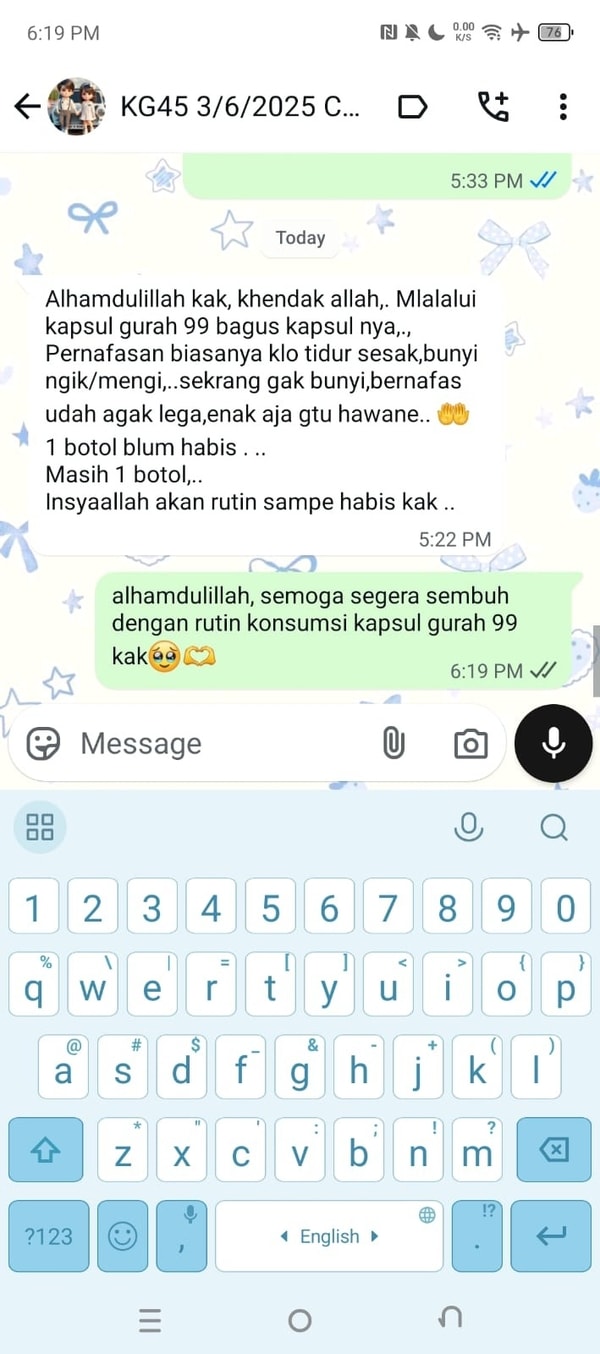Open the three-dot overflow menu
The height and width of the screenshot is (1354, 600).
(x=563, y=107)
